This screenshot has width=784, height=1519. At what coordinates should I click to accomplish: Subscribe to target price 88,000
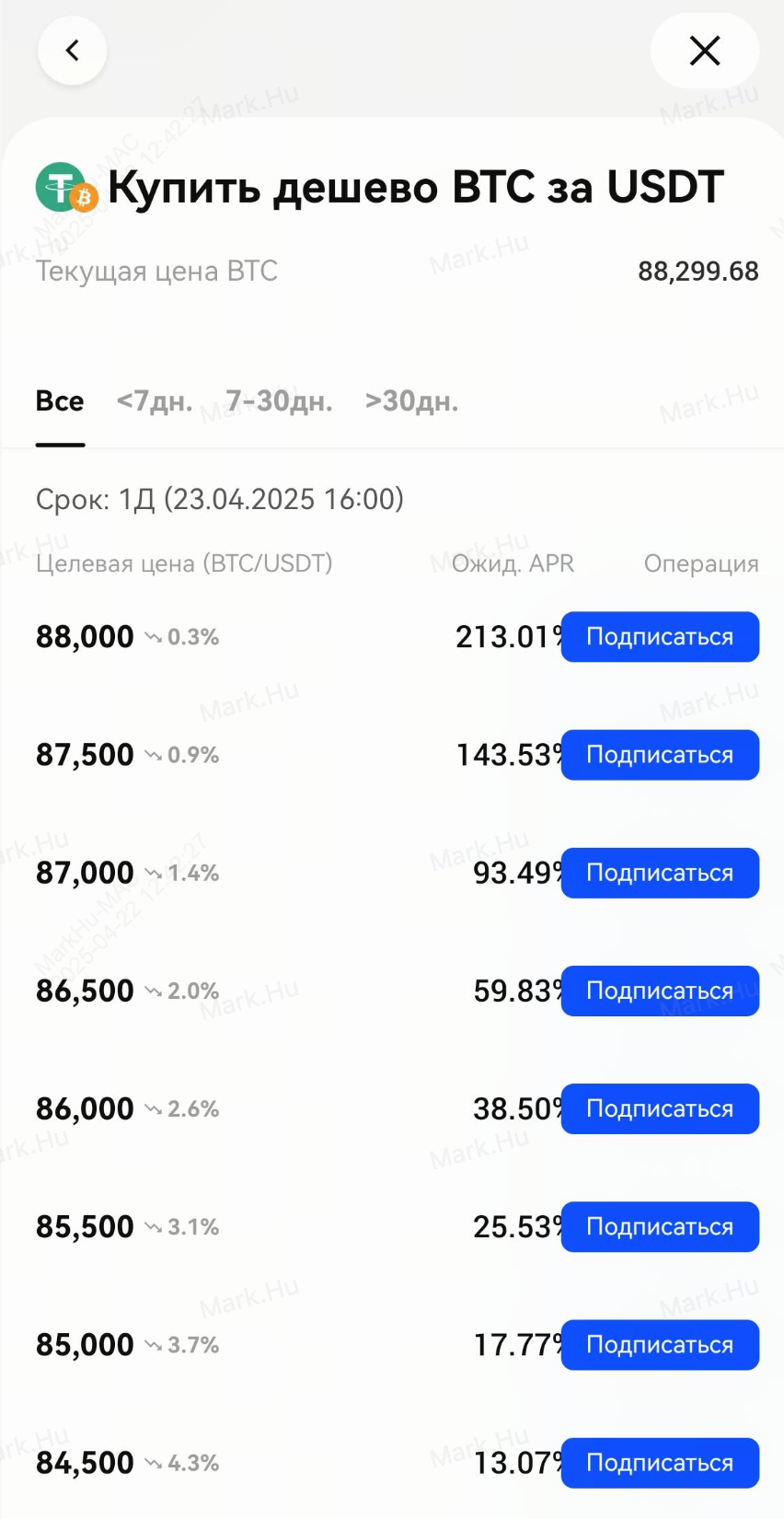pyautogui.click(x=660, y=637)
